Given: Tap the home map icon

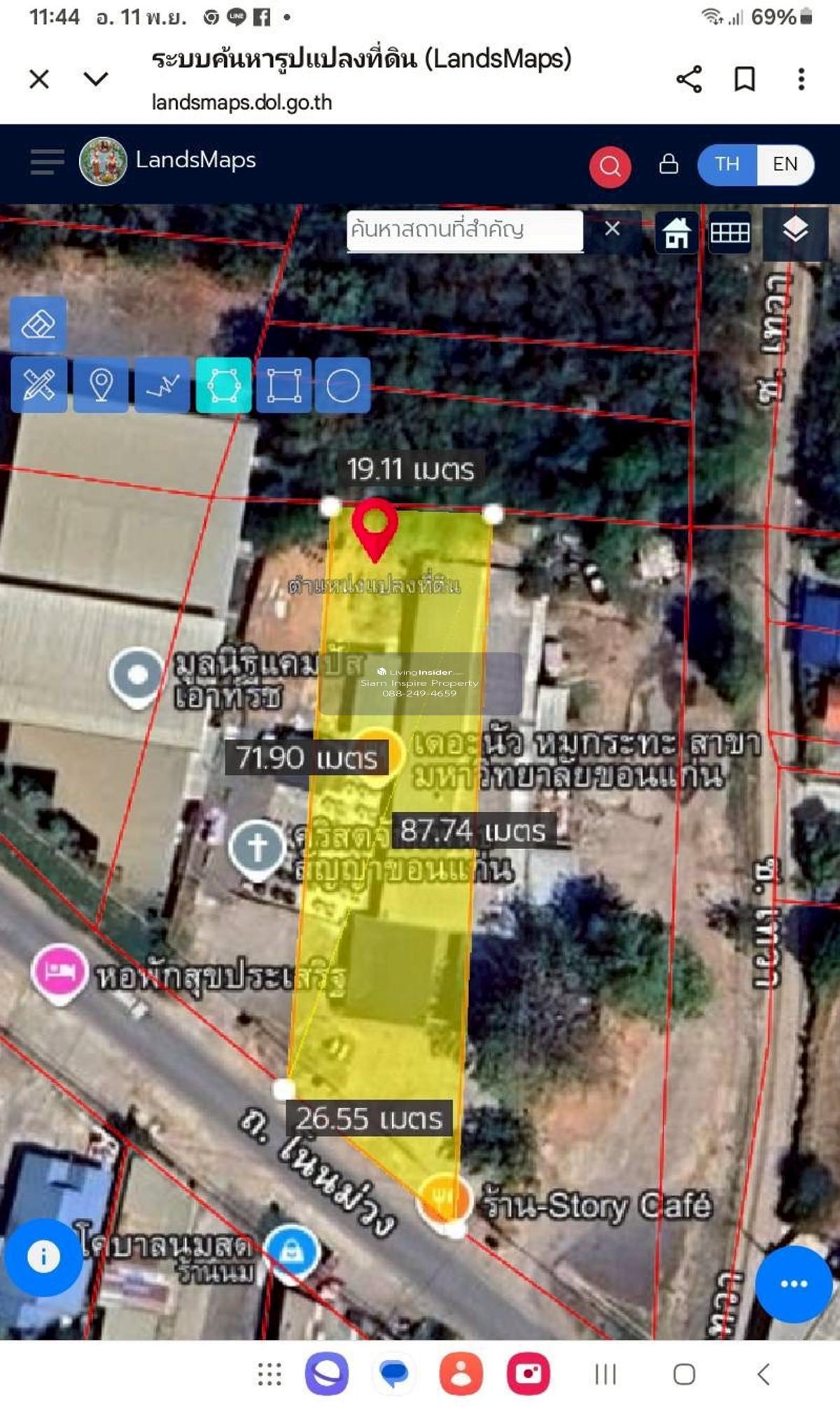Looking at the screenshot, I should tap(676, 232).
